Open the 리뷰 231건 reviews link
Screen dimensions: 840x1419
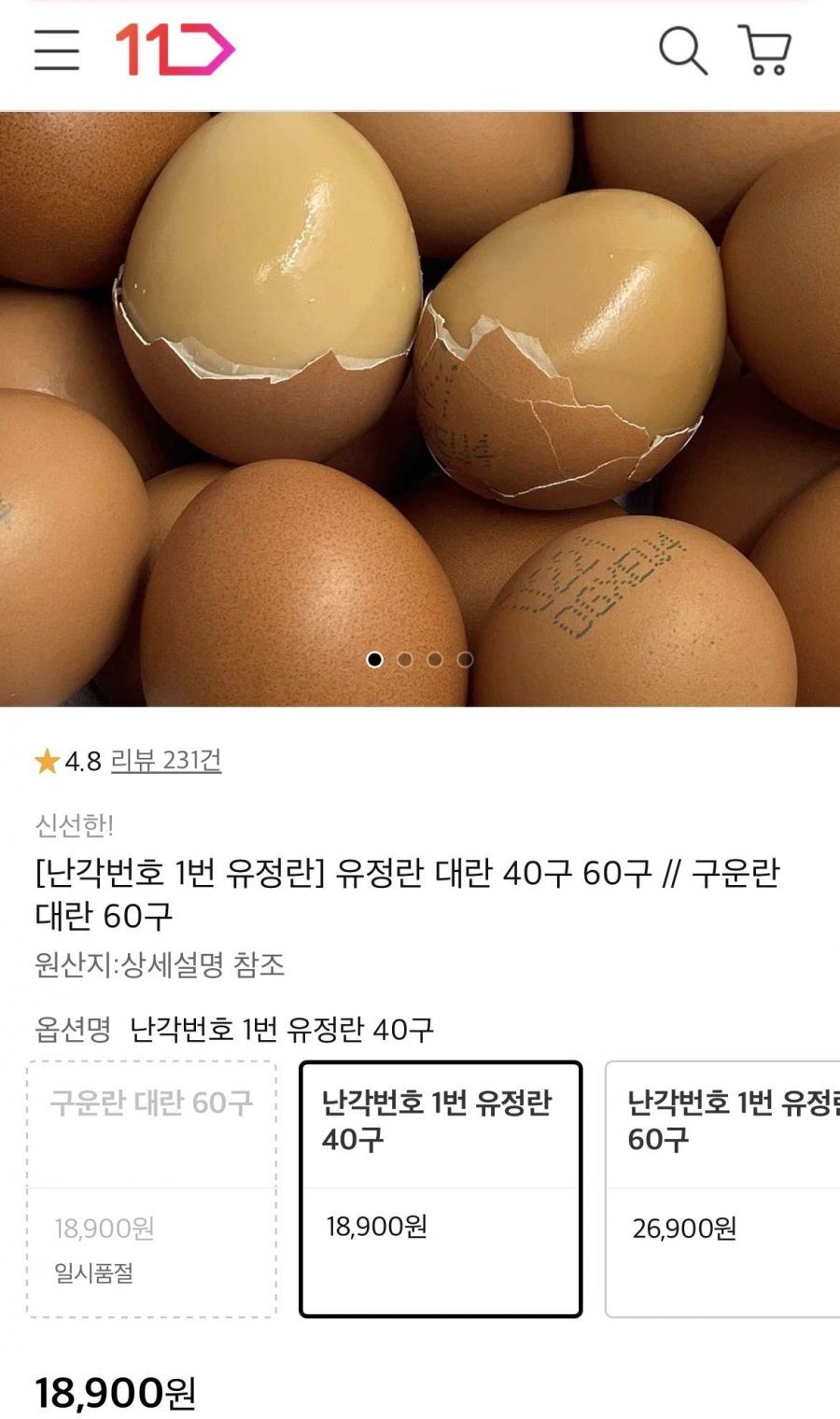pyautogui.click(x=166, y=761)
